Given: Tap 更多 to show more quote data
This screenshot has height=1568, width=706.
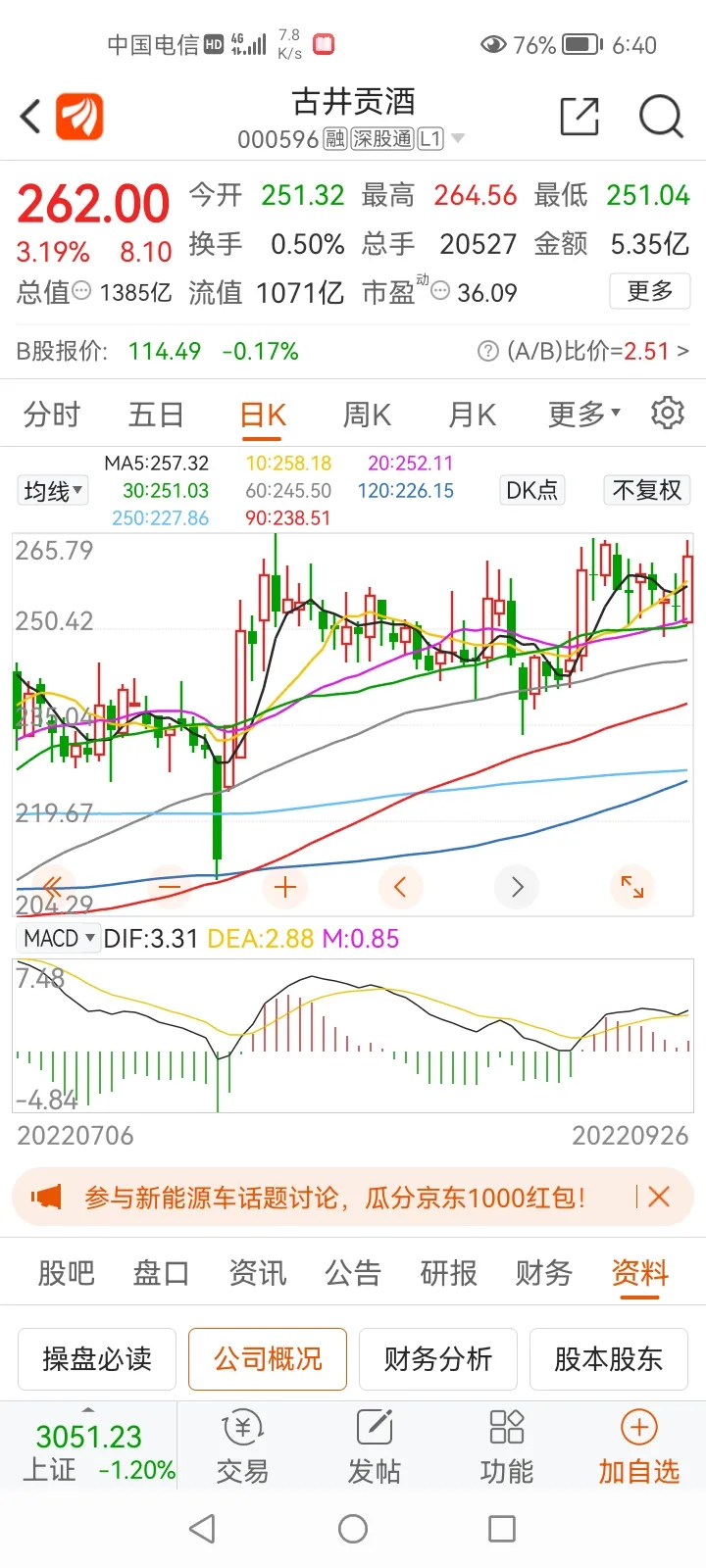Looking at the screenshot, I should coord(650,291).
